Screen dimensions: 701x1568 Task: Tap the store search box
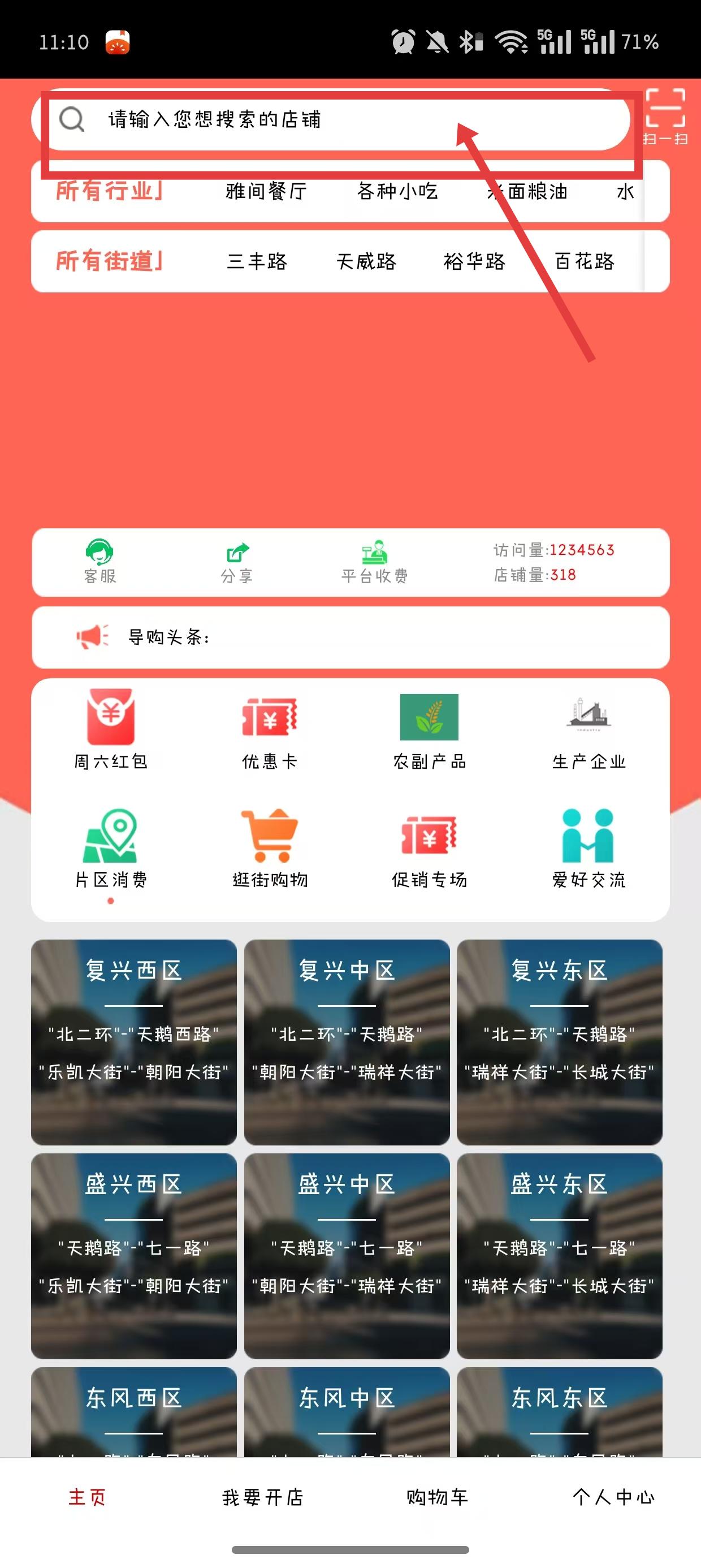332,119
